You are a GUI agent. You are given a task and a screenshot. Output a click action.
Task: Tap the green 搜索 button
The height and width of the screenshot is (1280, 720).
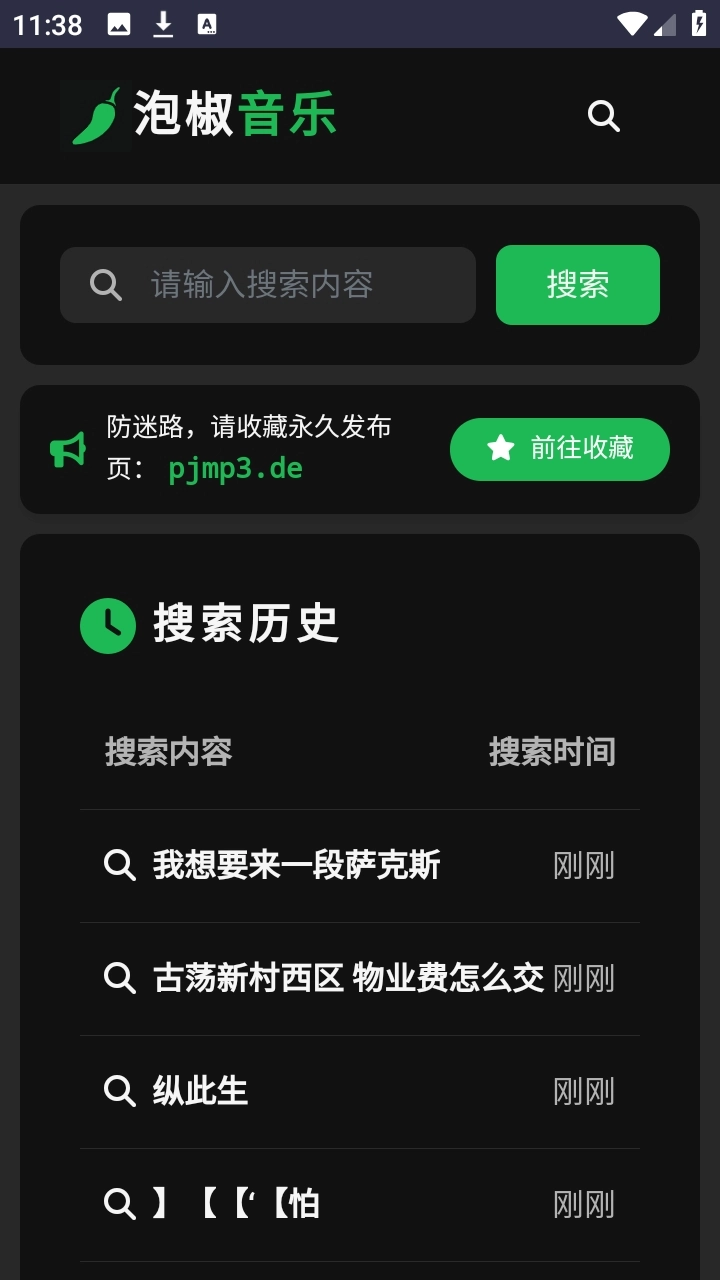point(577,285)
